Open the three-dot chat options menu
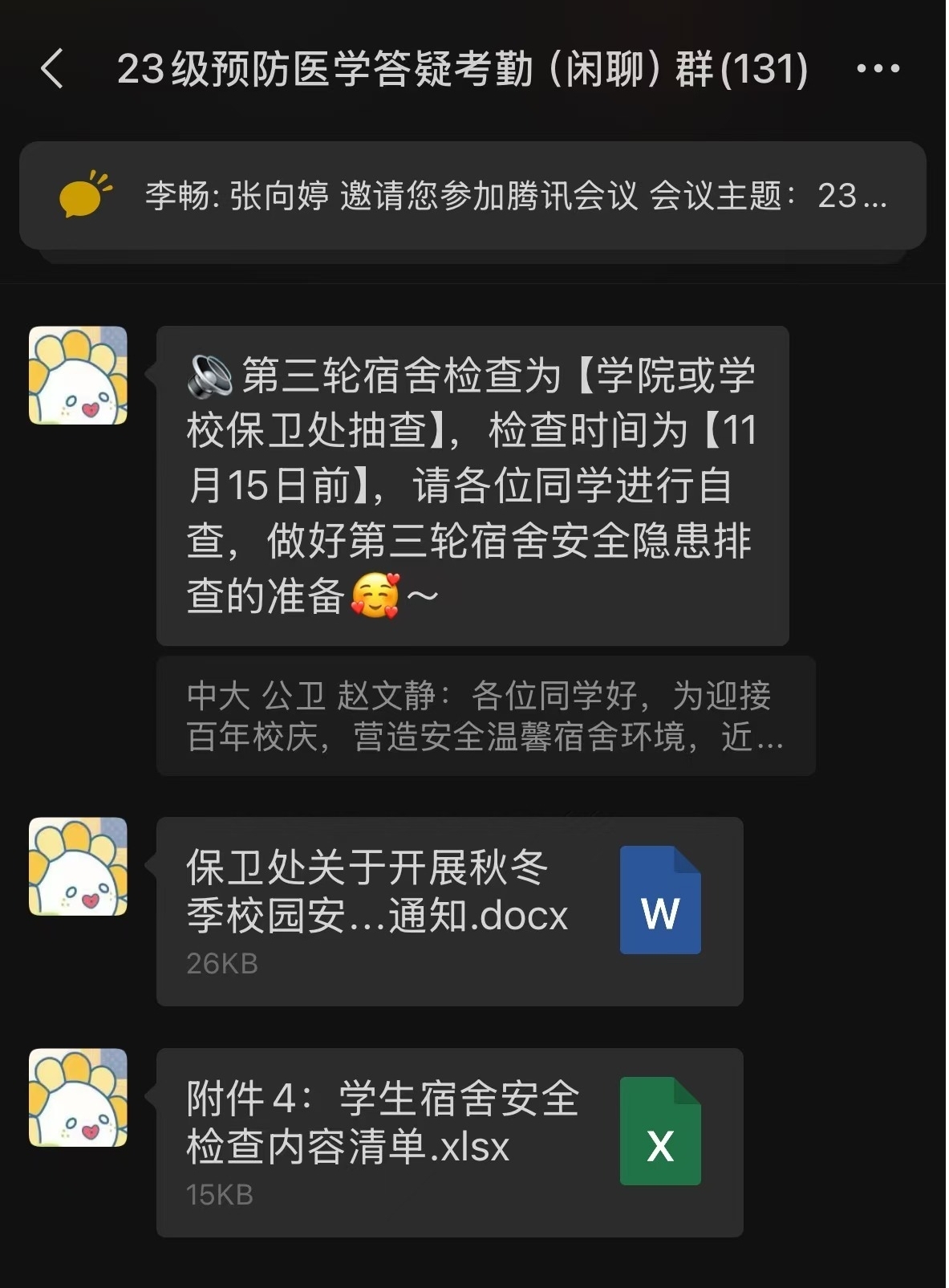Screen dimensions: 949x1288 point(878,69)
